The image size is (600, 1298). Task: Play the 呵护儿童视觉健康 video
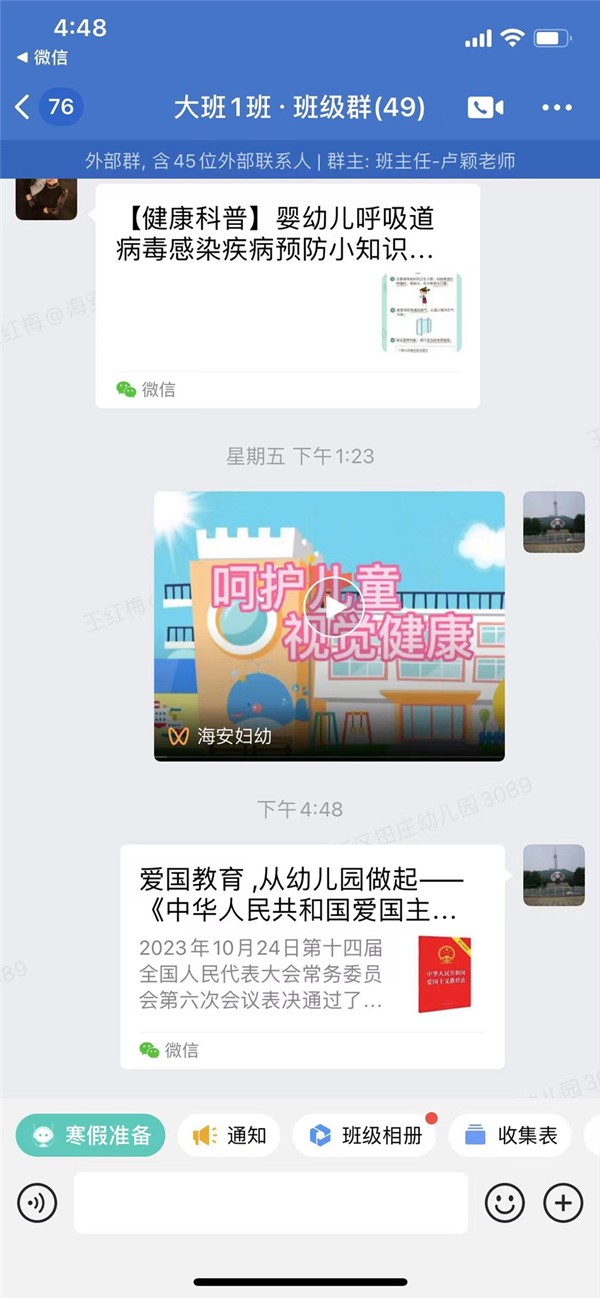(x=329, y=607)
